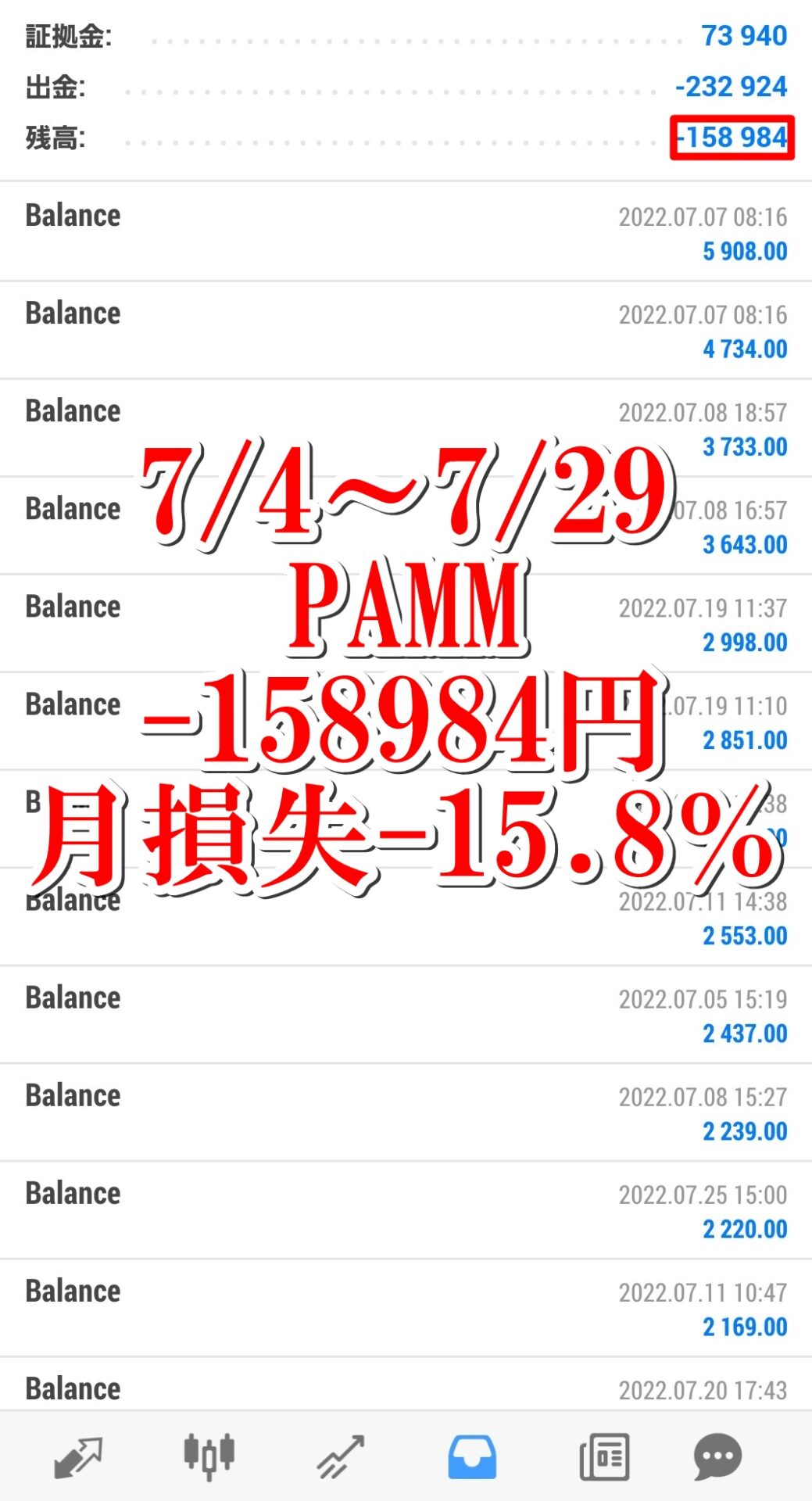Image resolution: width=812 pixels, height=1501 pixels.
Task: Open the Balance row showing 2 437.00
Action: point(406,1015)
